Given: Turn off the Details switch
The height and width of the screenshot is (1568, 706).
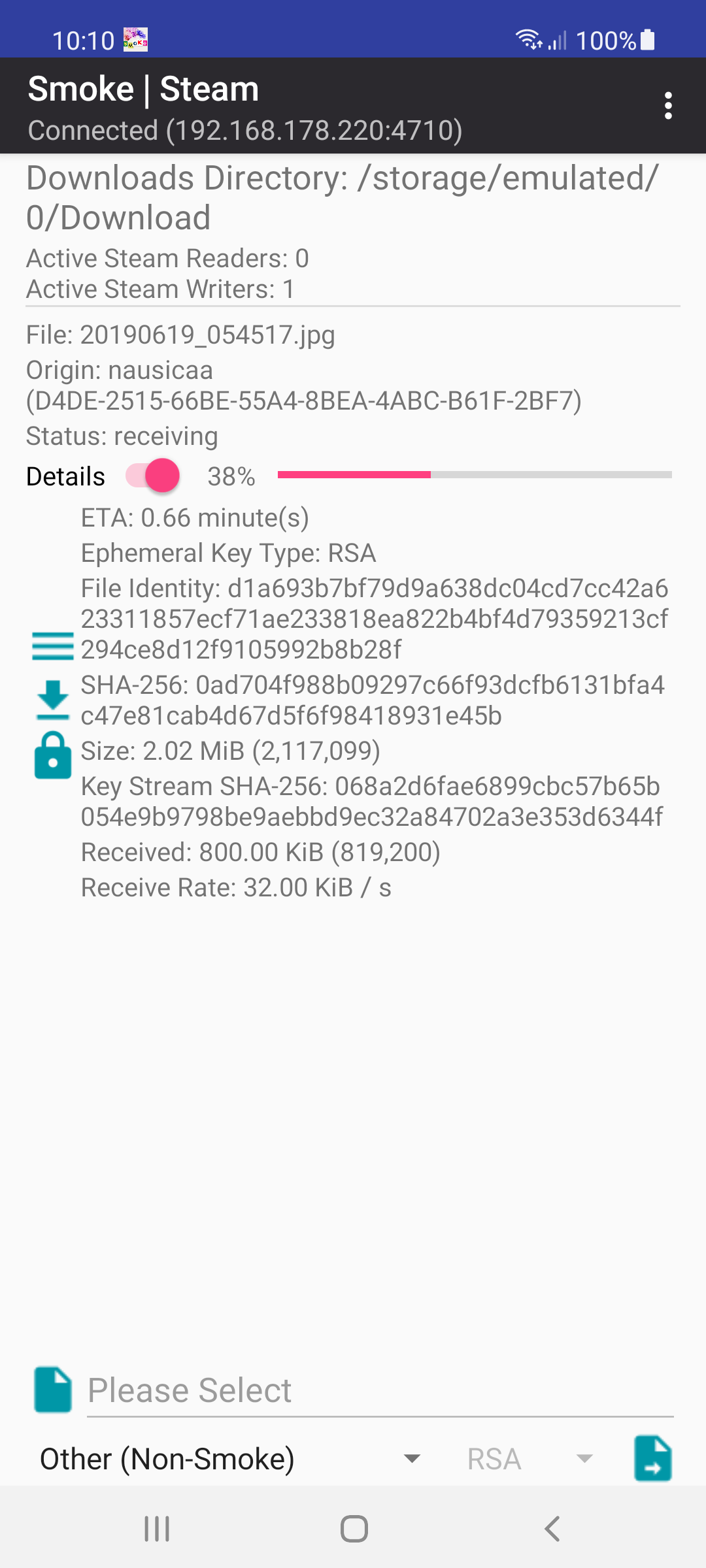Looking at the screenshot, I should pyautogui.click(x=154, y=476).
